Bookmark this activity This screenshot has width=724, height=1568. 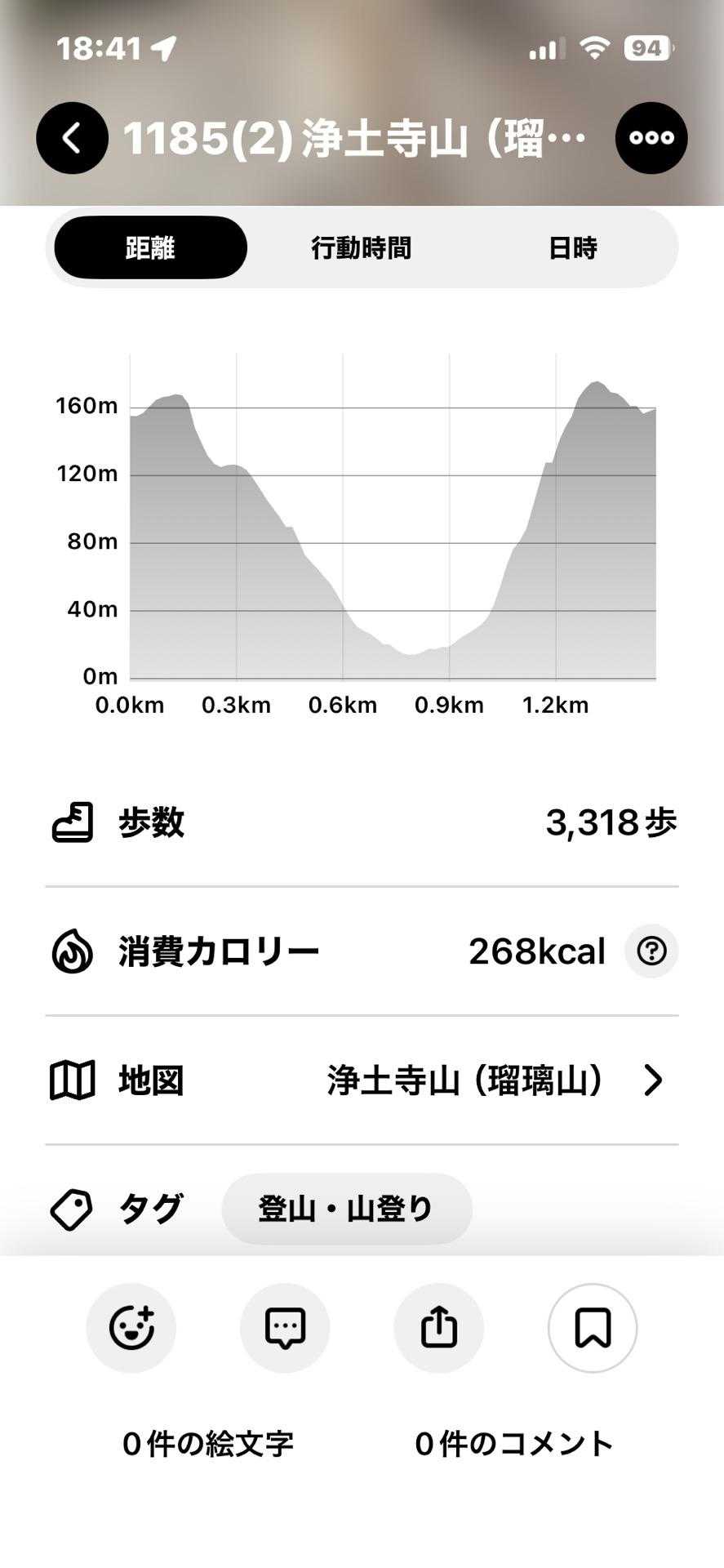point(592,1327)
